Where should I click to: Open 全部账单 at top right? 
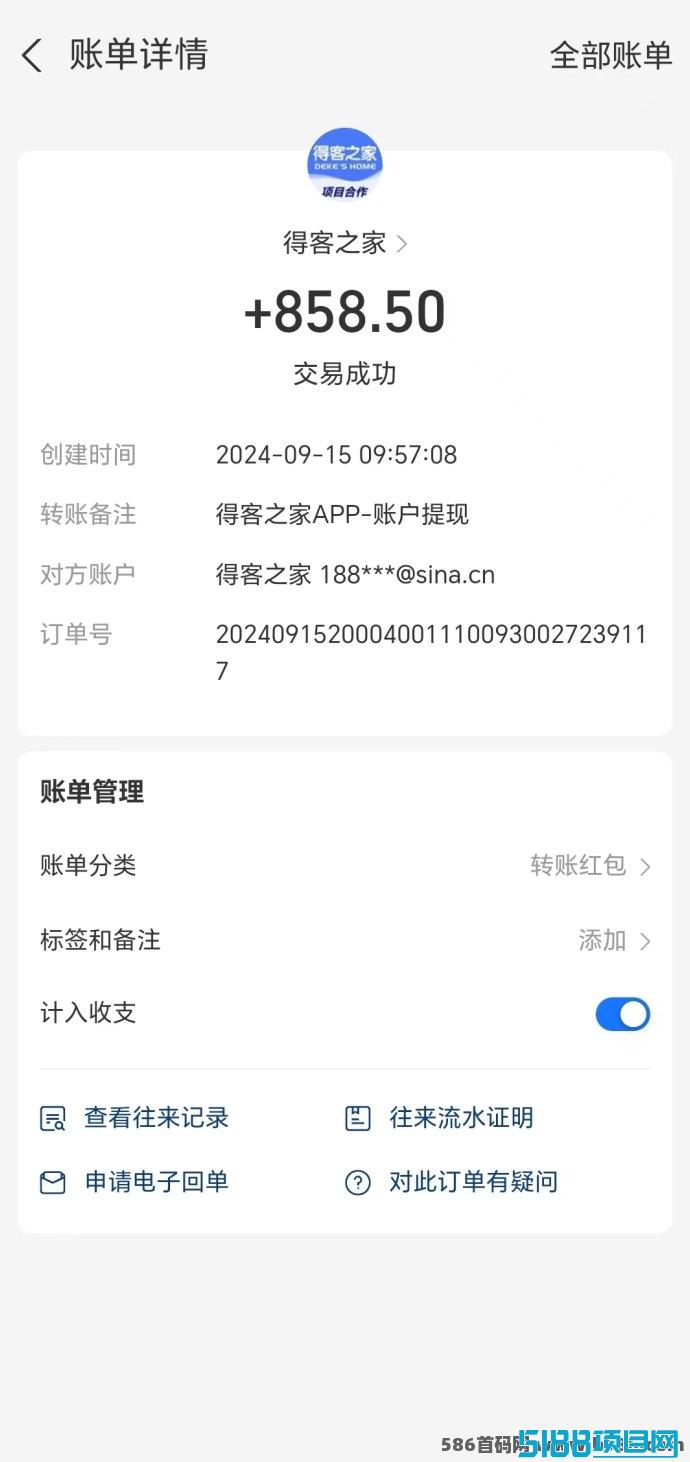point(611,56)
